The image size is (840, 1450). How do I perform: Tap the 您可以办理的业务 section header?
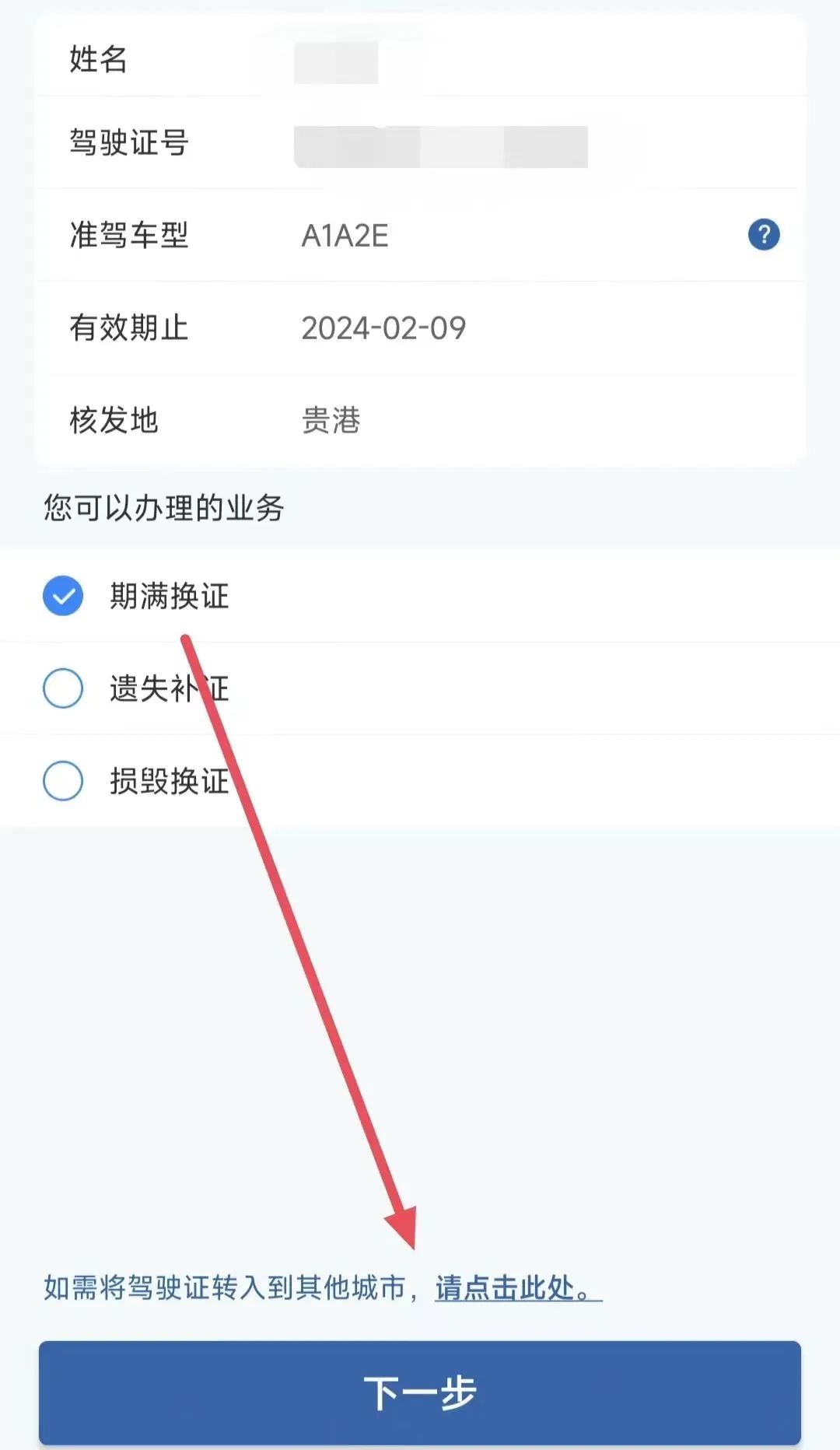point(163,508)
